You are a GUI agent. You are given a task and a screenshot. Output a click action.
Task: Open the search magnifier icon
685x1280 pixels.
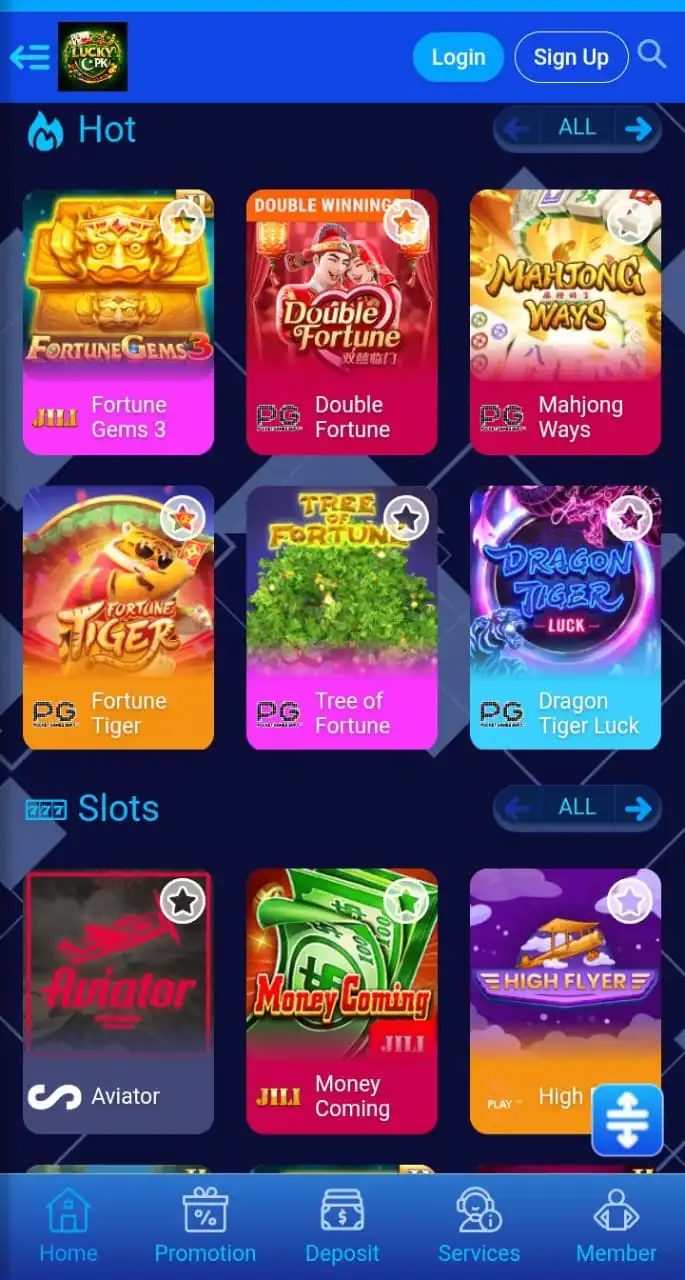point(652,54)
